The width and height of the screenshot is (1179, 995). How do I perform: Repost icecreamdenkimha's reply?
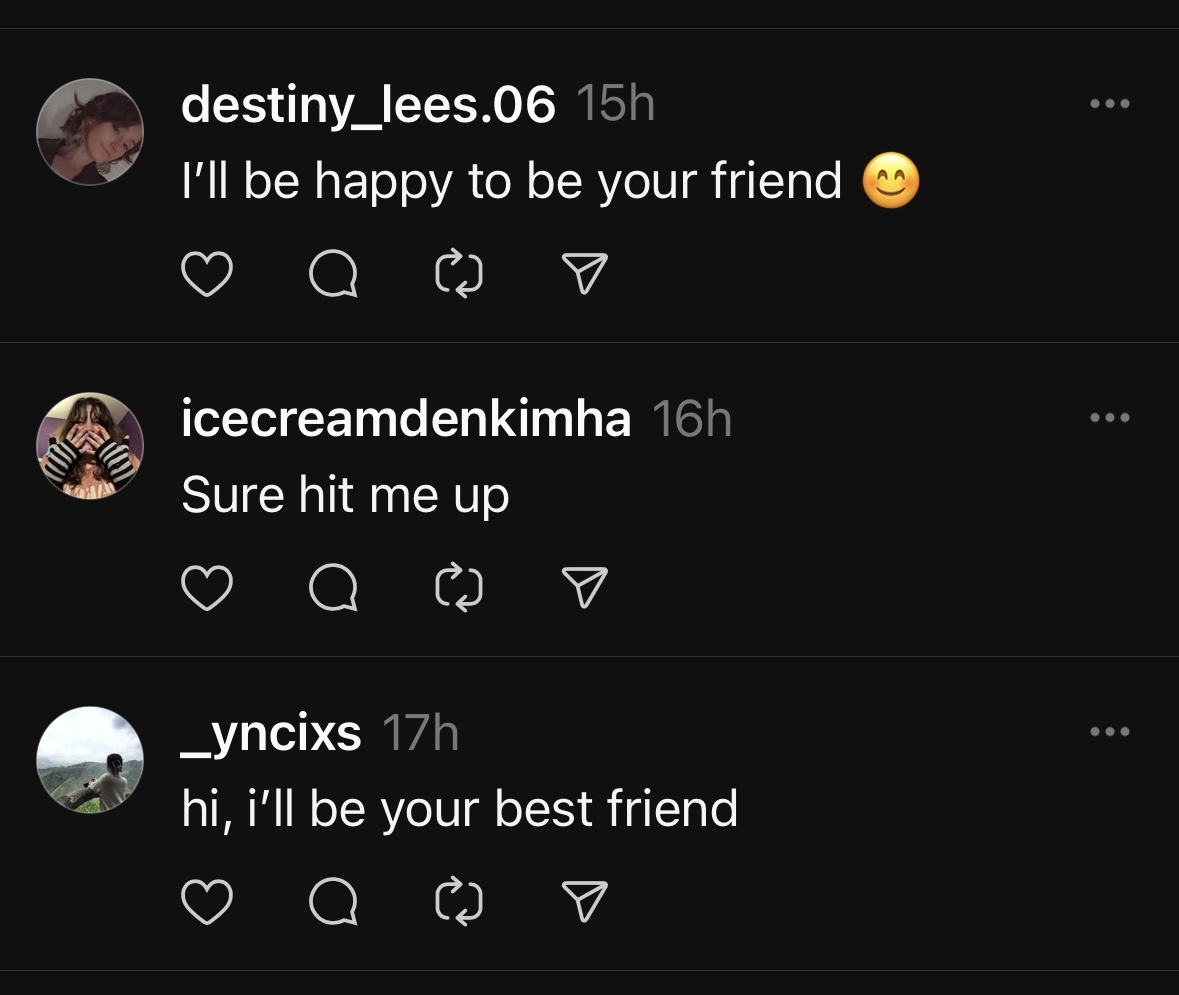pyautogui.click(x=459, y=587)
